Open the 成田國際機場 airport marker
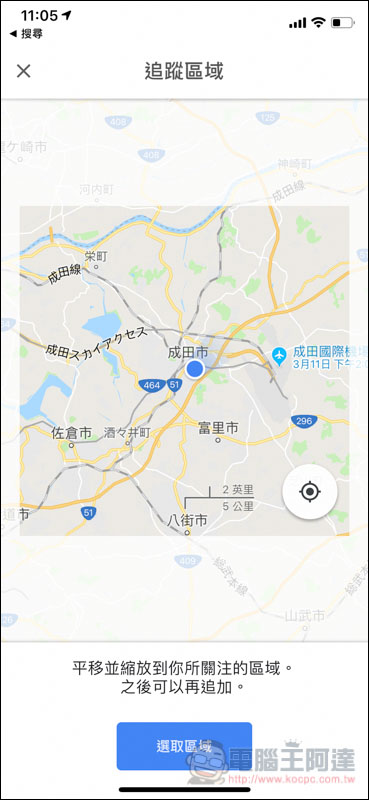This screenshot has width=369, height=800. (279, 356)
